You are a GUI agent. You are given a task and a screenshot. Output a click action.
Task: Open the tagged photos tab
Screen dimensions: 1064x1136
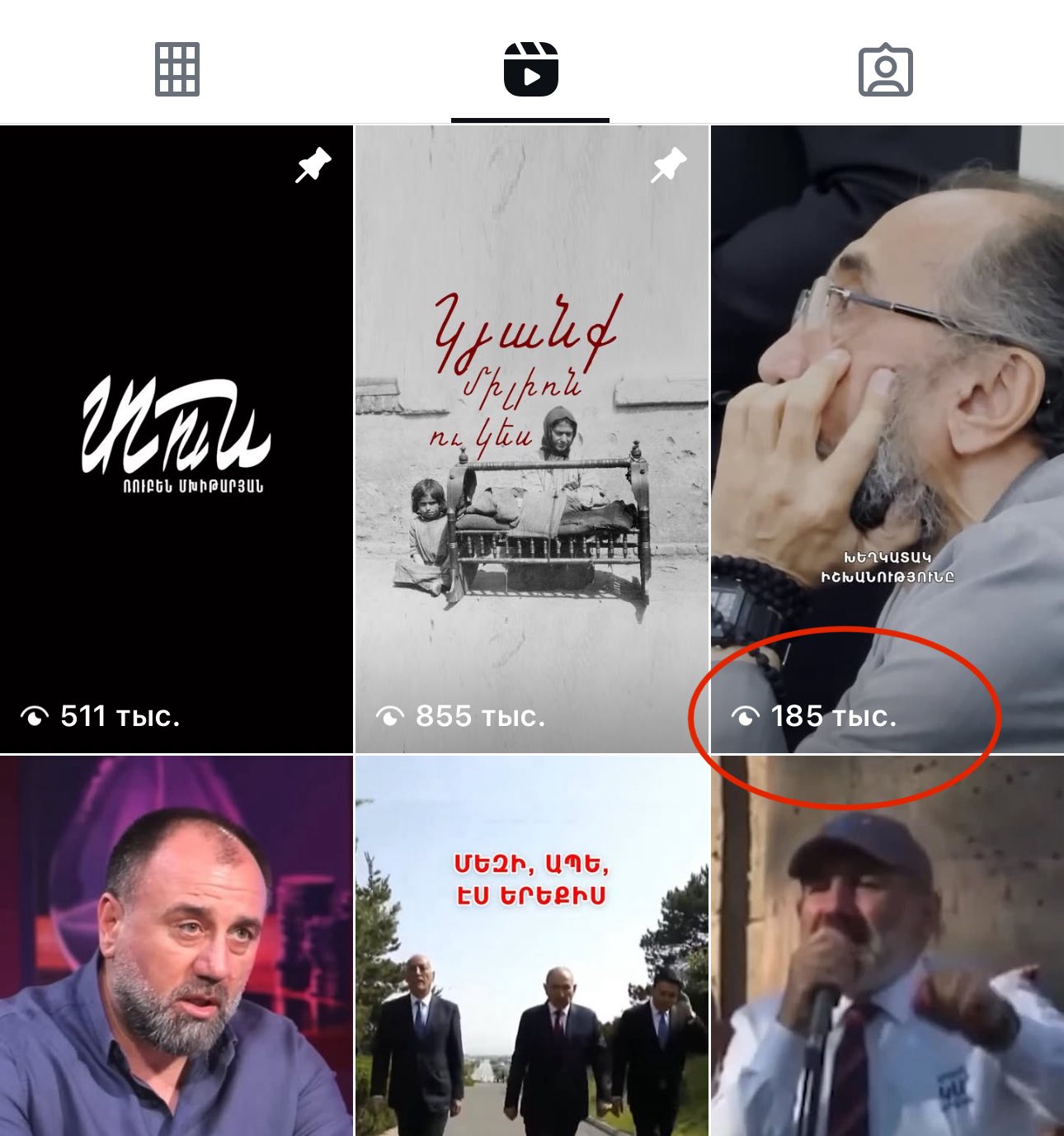(885, 70)
